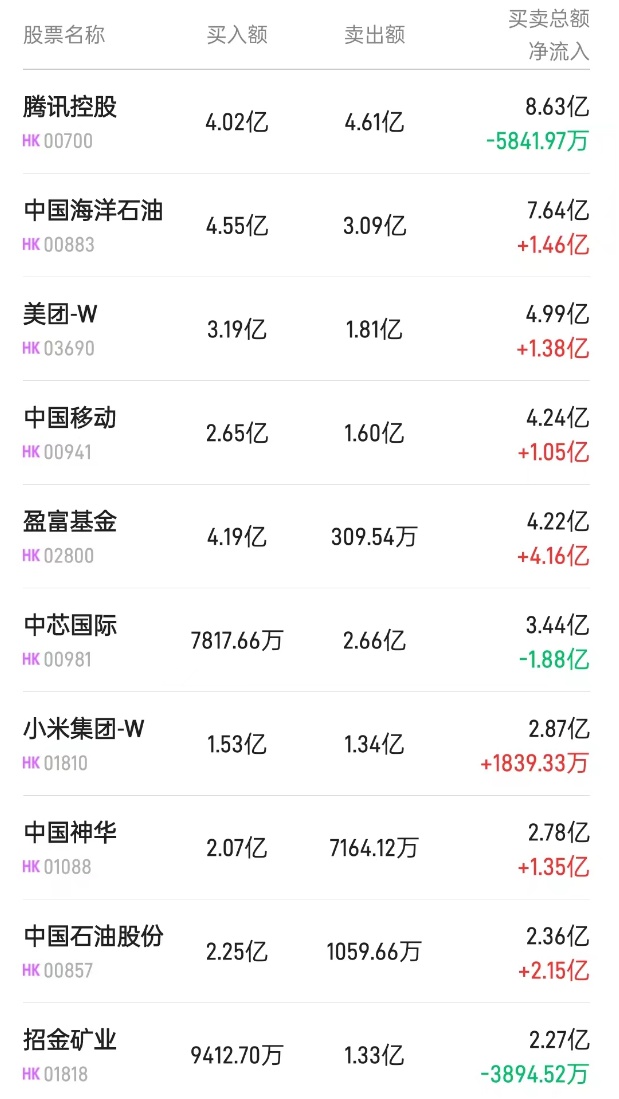Image resolution: width=619 pixels, height=1099 pixels.
Task: Open 小米集团-W stock page
Action: coord(84,730)
